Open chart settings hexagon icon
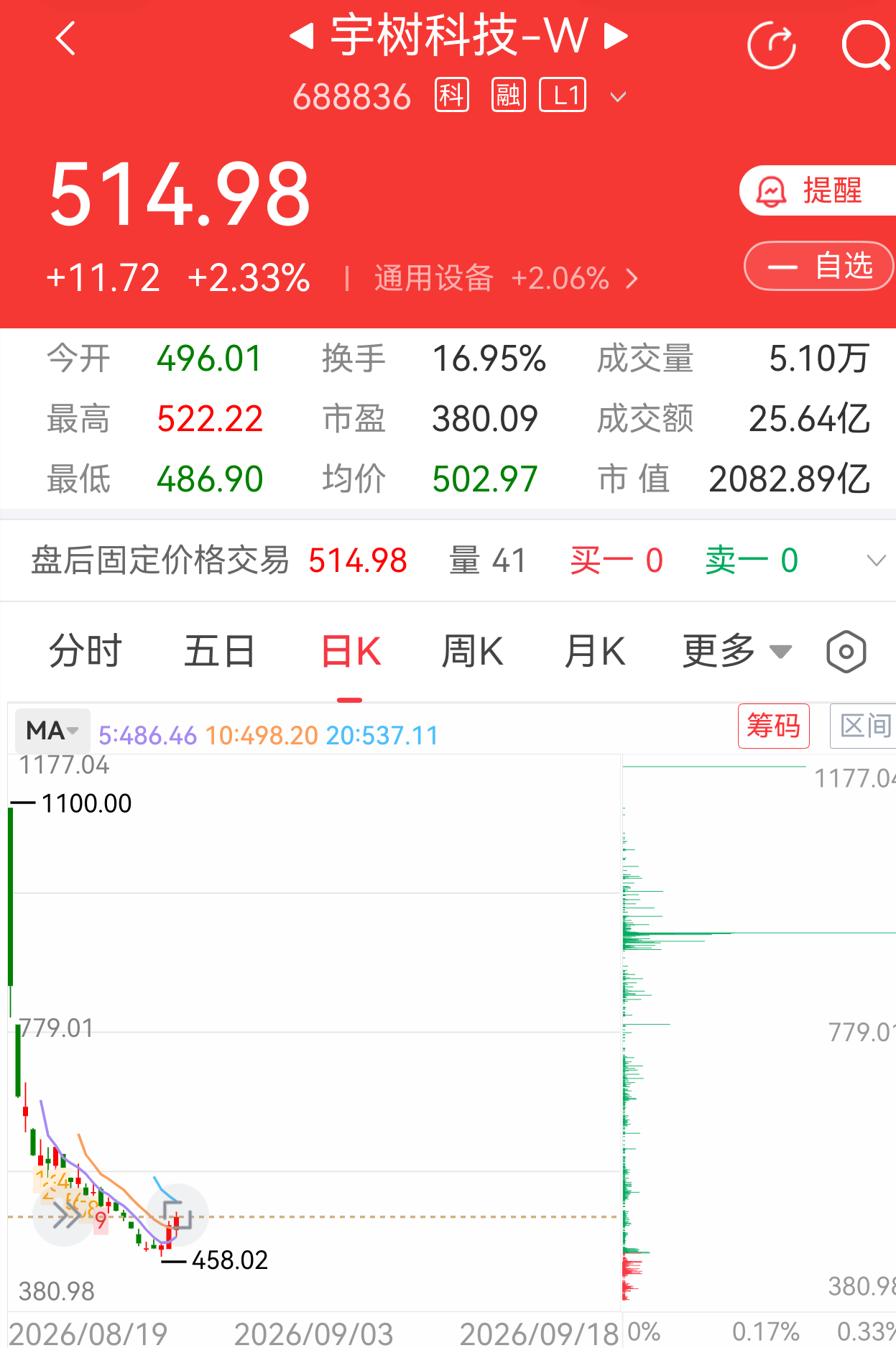The height and width of the screenshot is (1348, 896). click(x=846, y=652)
